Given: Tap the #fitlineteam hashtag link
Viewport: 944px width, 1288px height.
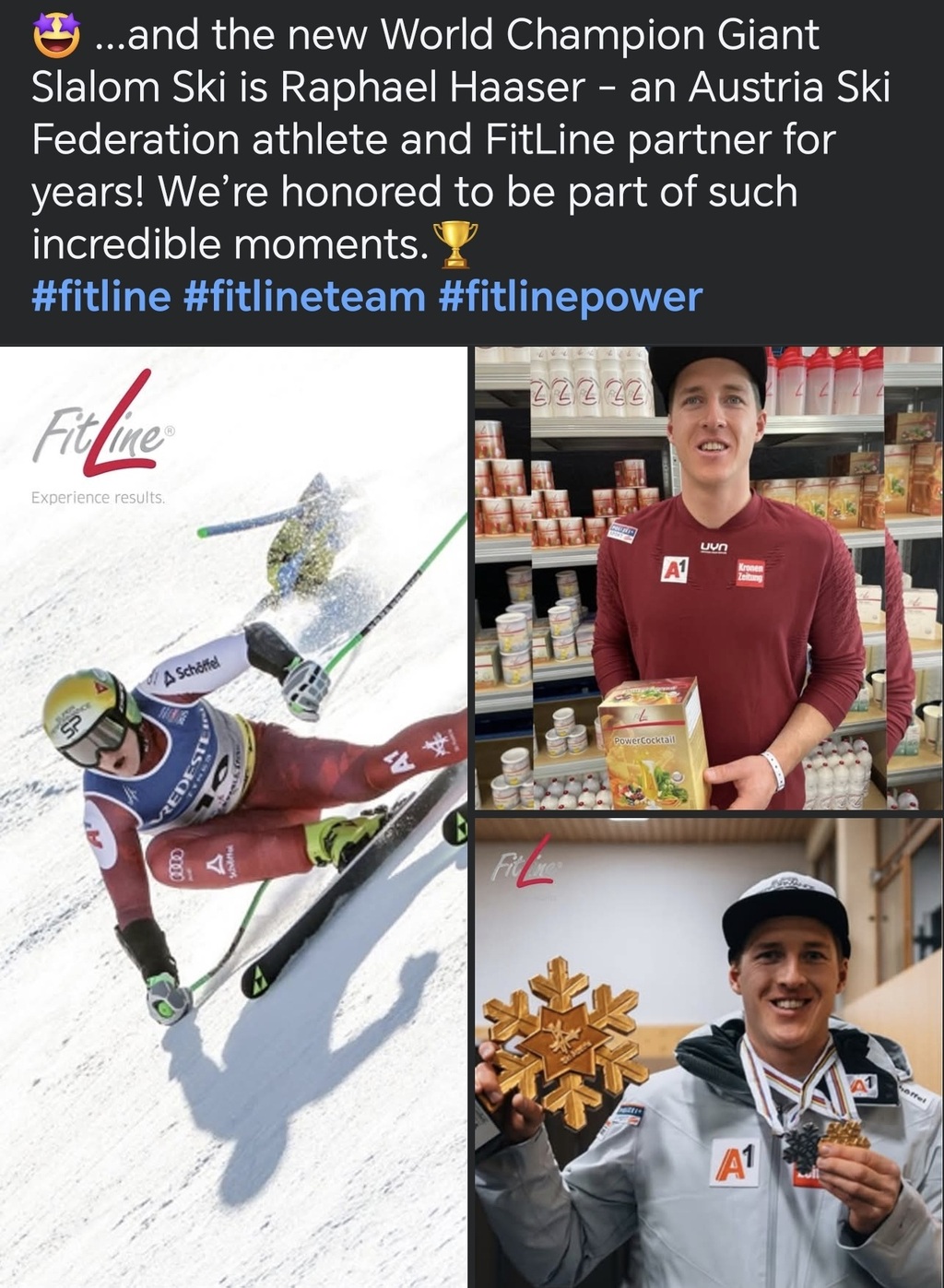Looking at the screenshot, I should (x=304, y=297).
